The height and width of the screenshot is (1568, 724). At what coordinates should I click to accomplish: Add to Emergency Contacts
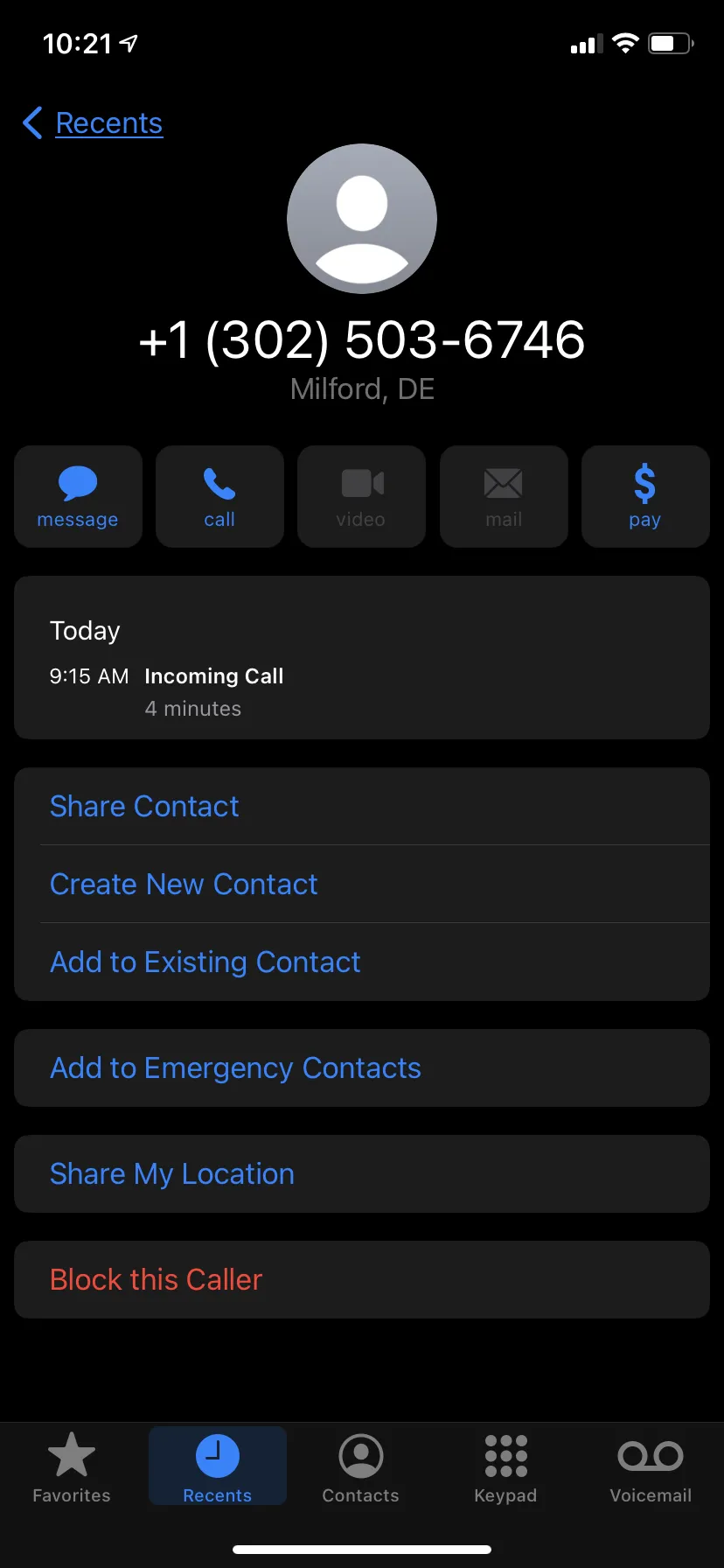coord(362,1067)
